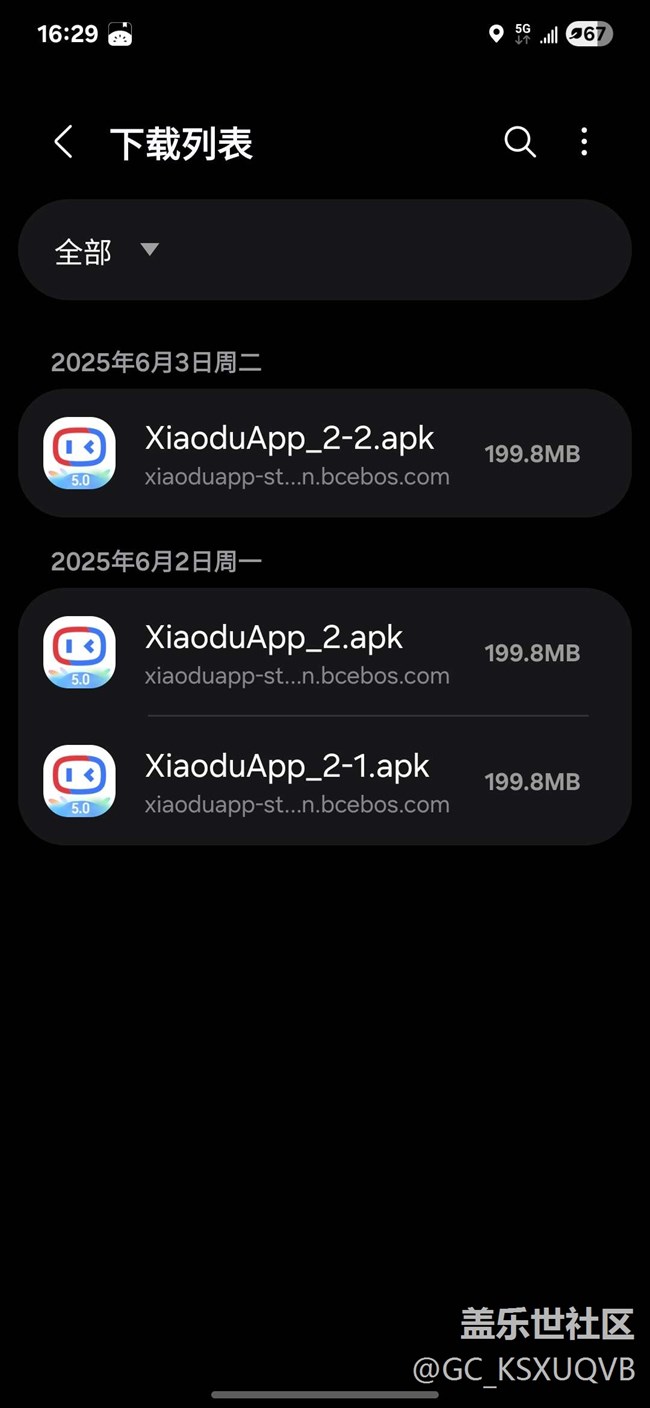Open XiaoduApp_2-2.apk download
Screen dimensions: 650x1408
[325, 453]
